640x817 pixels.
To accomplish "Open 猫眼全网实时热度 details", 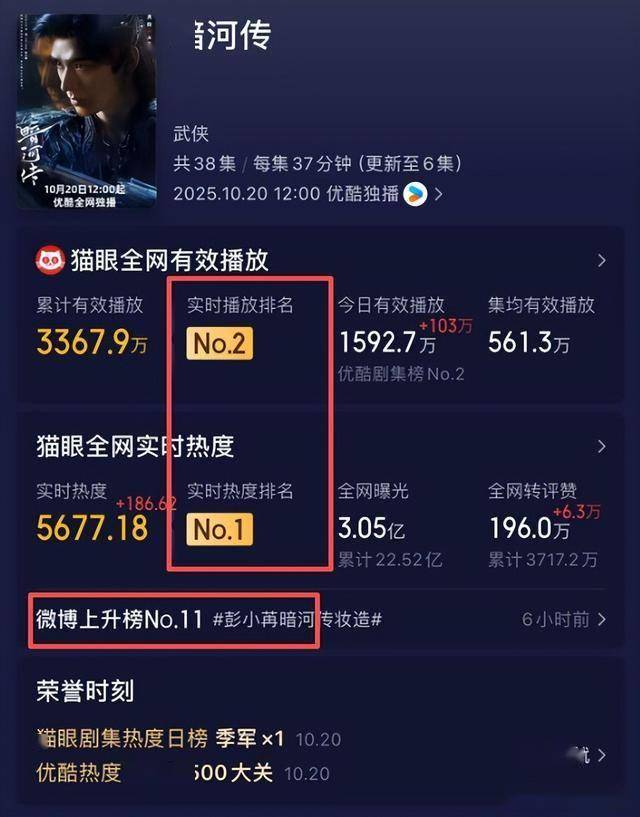I will (601, 446).
